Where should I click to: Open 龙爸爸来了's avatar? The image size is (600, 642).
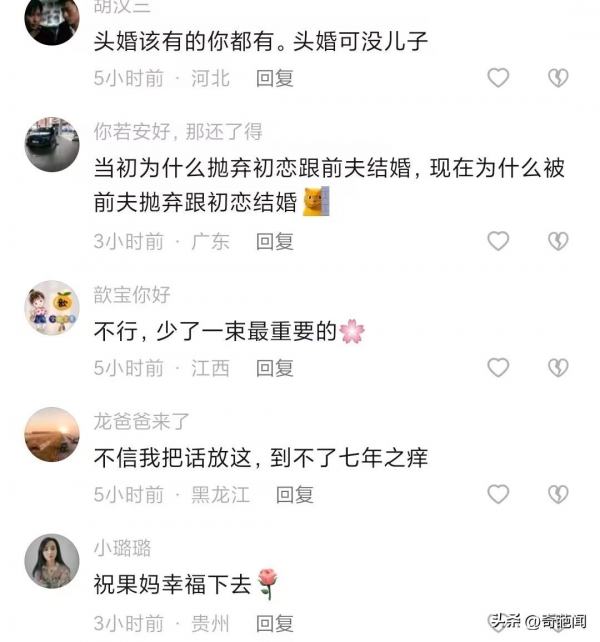(x=51, y=434)
